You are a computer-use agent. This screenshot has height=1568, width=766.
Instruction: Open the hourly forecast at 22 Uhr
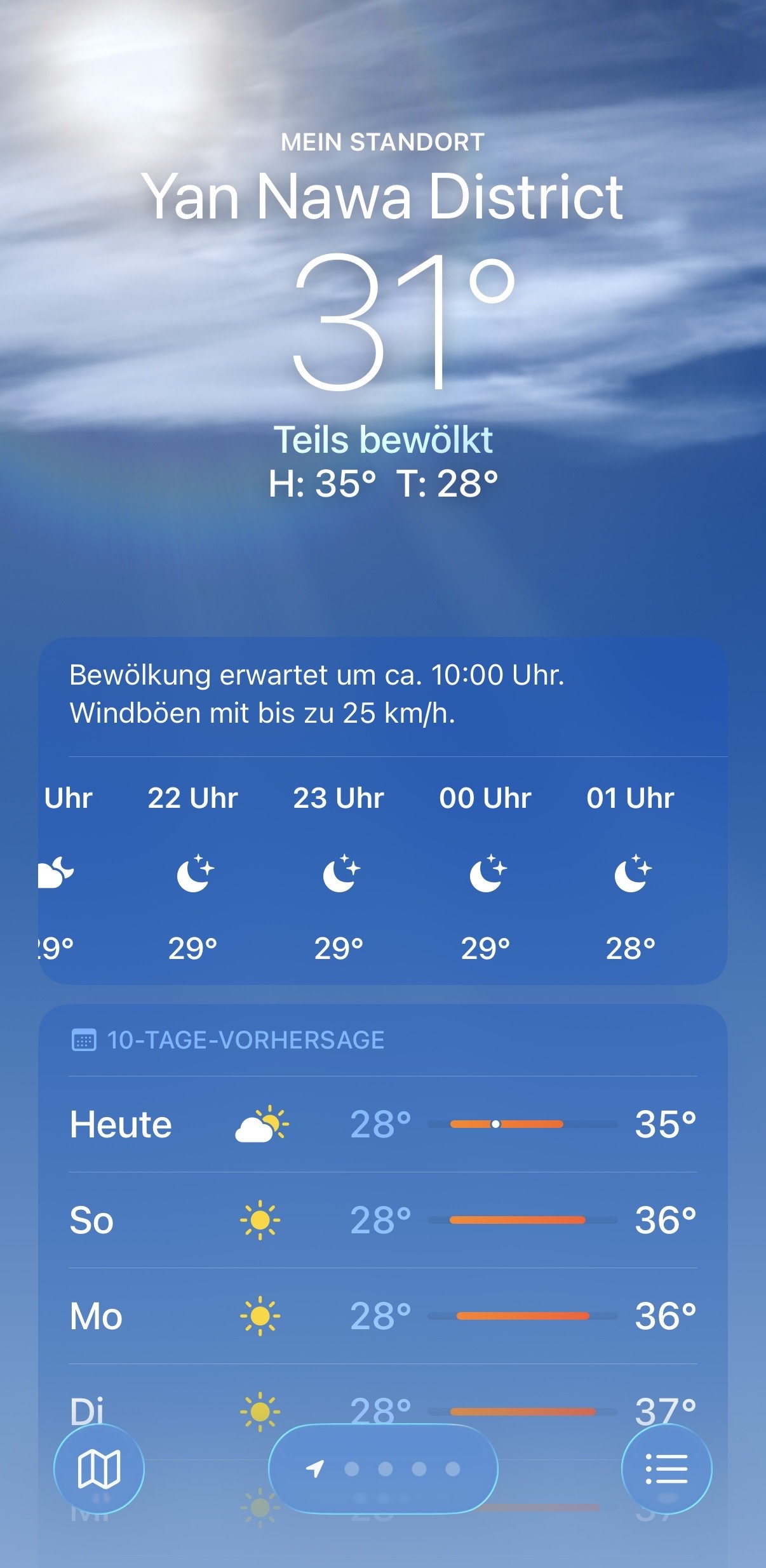tap(193, 873)
